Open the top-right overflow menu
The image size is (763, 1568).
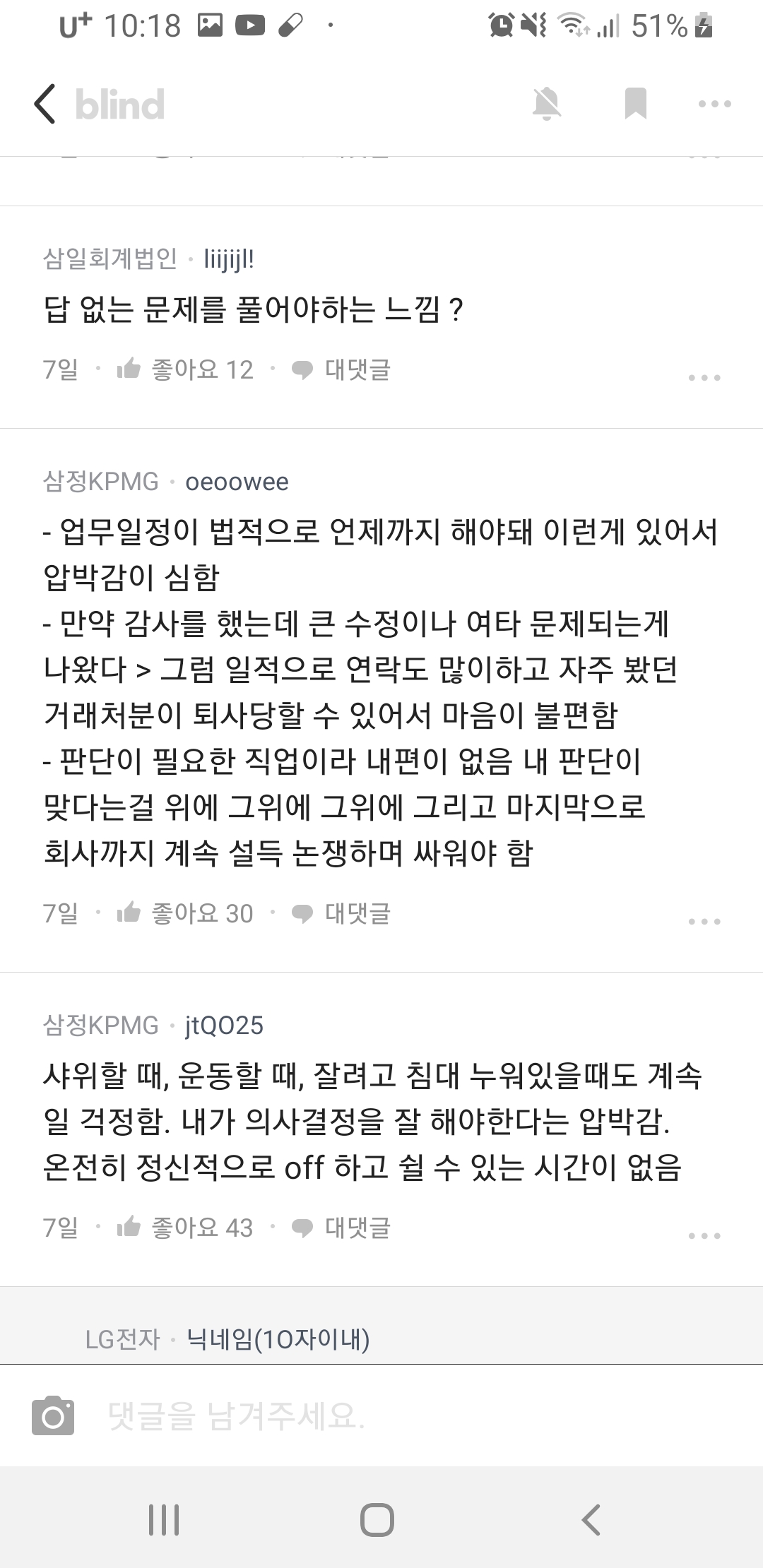[x=714, y=105]
